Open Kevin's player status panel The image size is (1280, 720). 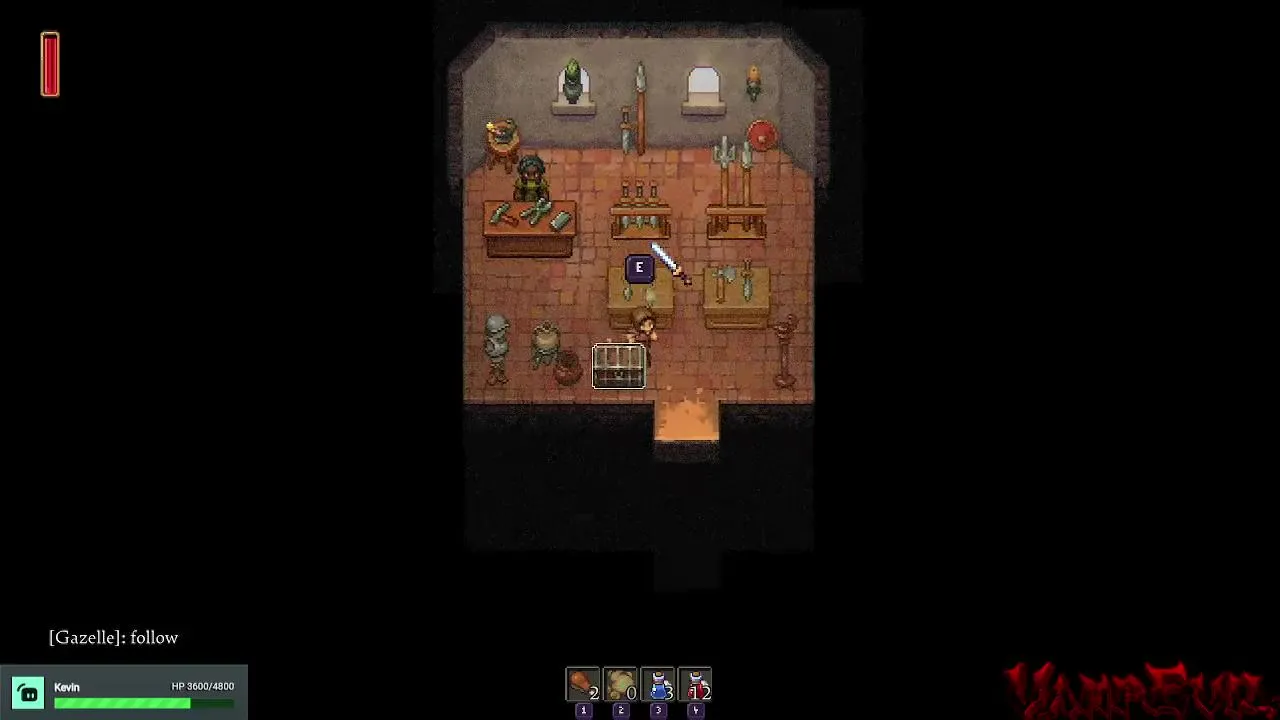pos(124,693)
